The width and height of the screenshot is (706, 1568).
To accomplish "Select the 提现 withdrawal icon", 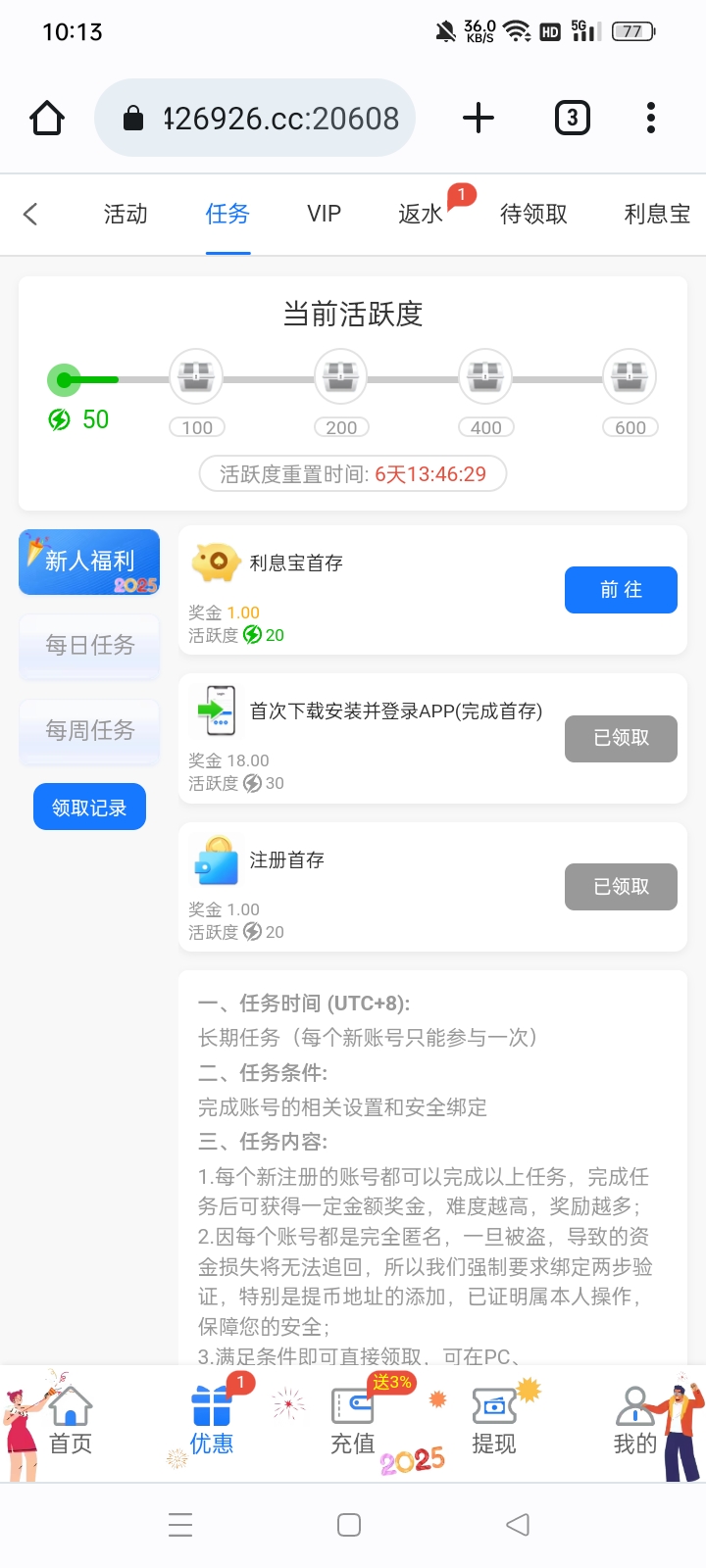I will pos(493,1406).
